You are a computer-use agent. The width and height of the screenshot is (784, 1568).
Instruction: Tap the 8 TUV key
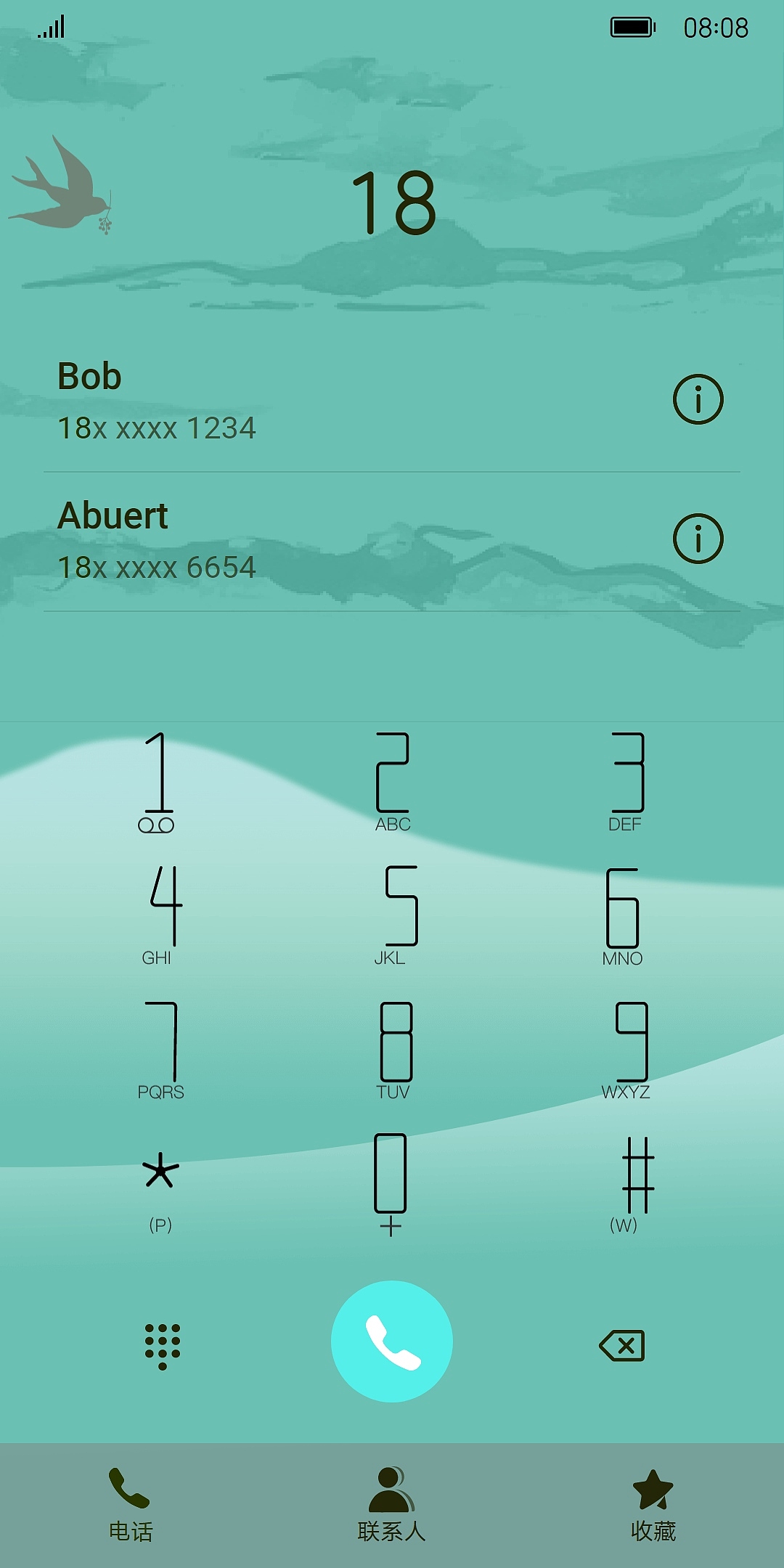click(395, 1050)
